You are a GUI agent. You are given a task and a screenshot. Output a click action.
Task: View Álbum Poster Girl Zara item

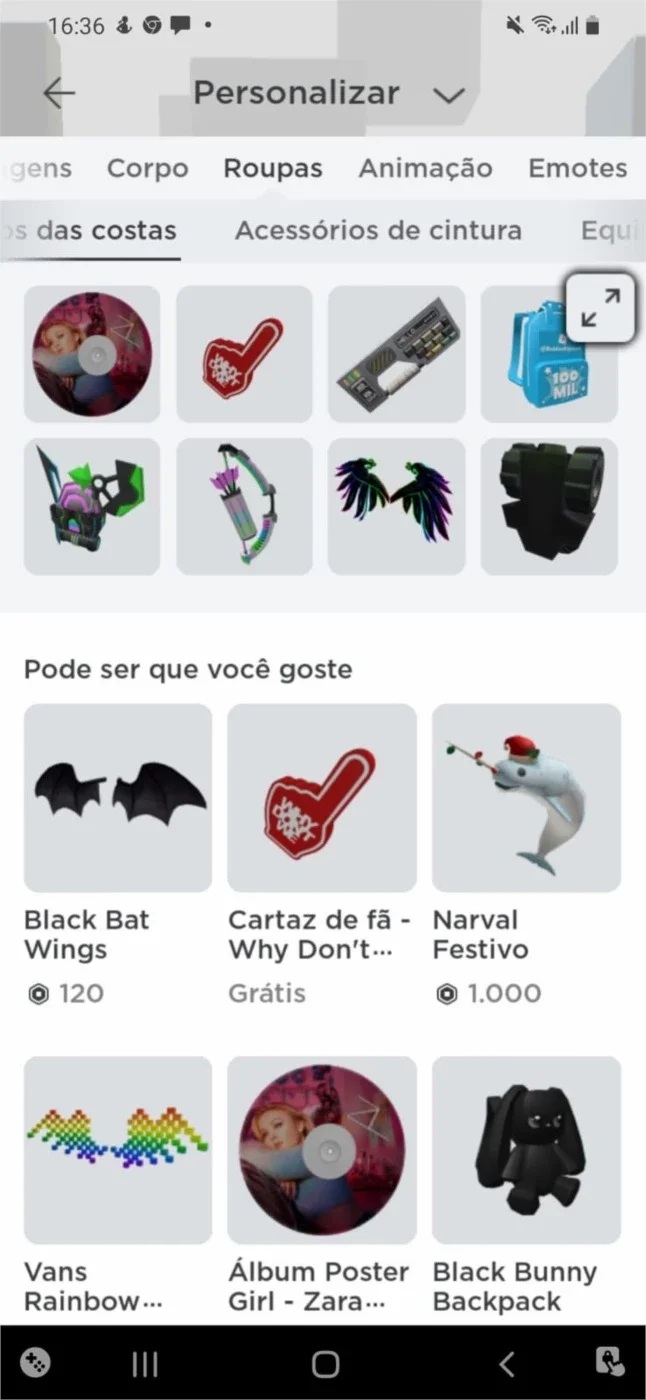pos(322,1187)
